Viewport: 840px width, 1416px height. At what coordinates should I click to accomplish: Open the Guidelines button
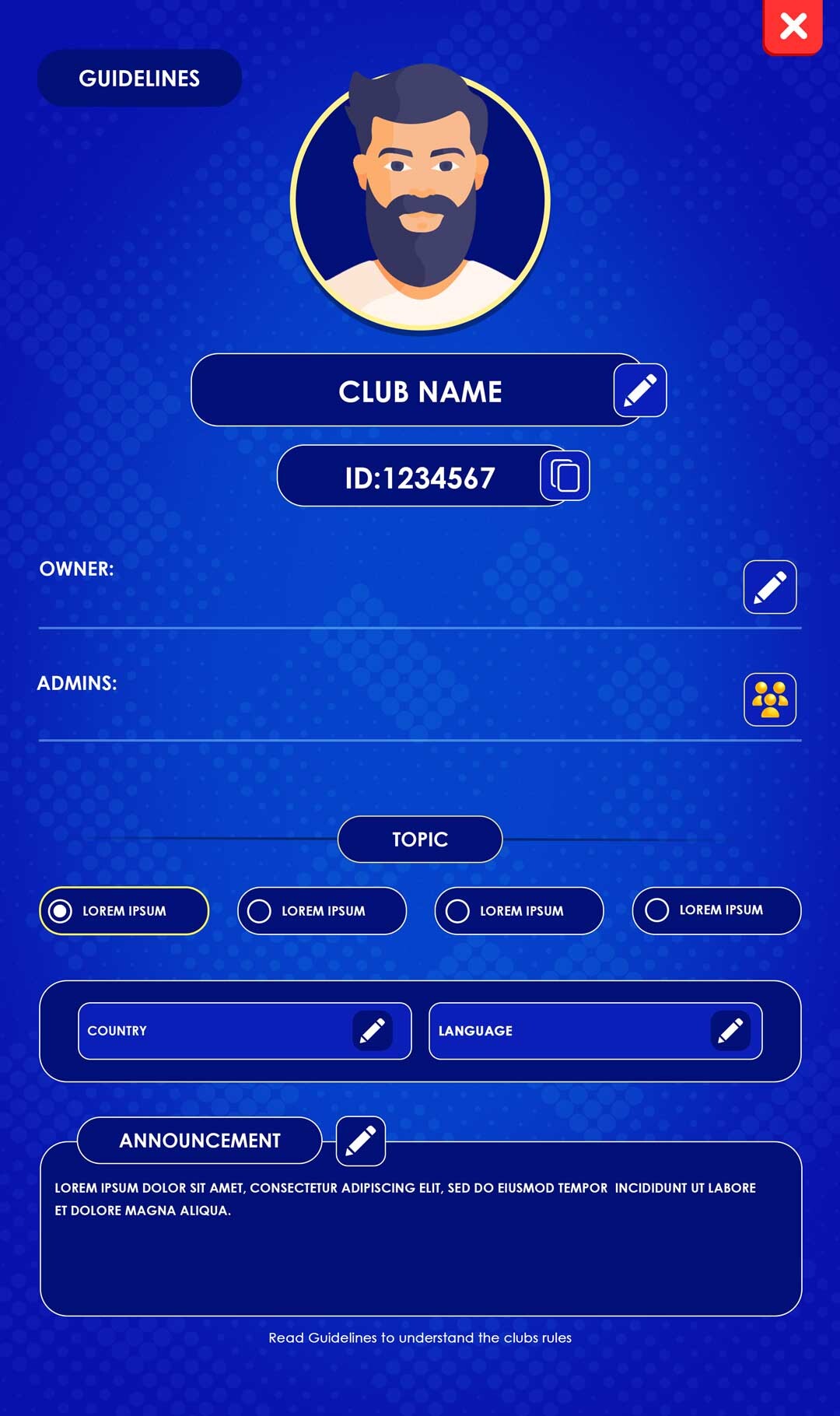(x=139, y=79)
